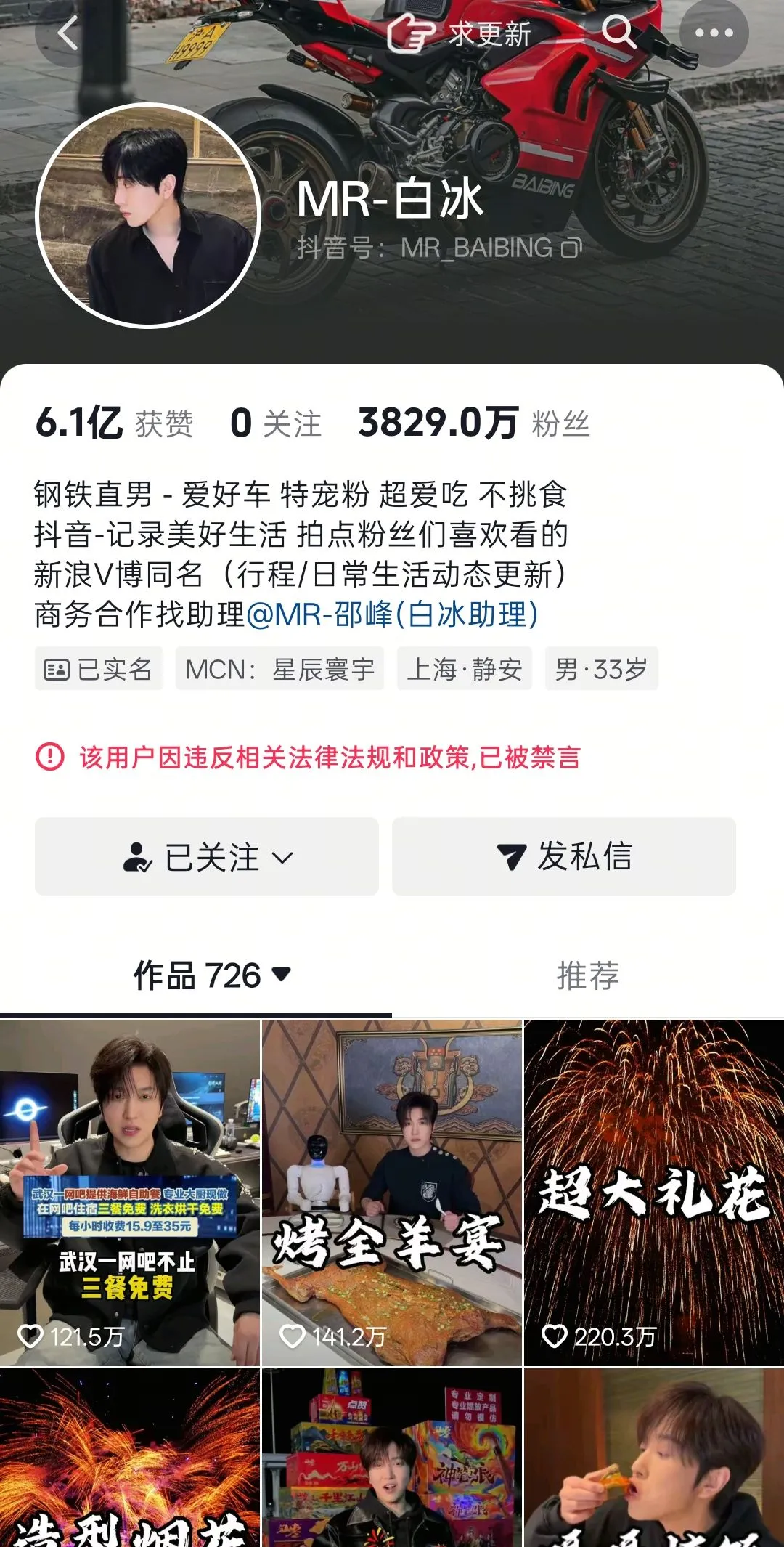
Task: Open the three-dot overflow menu
Action: 714,33
